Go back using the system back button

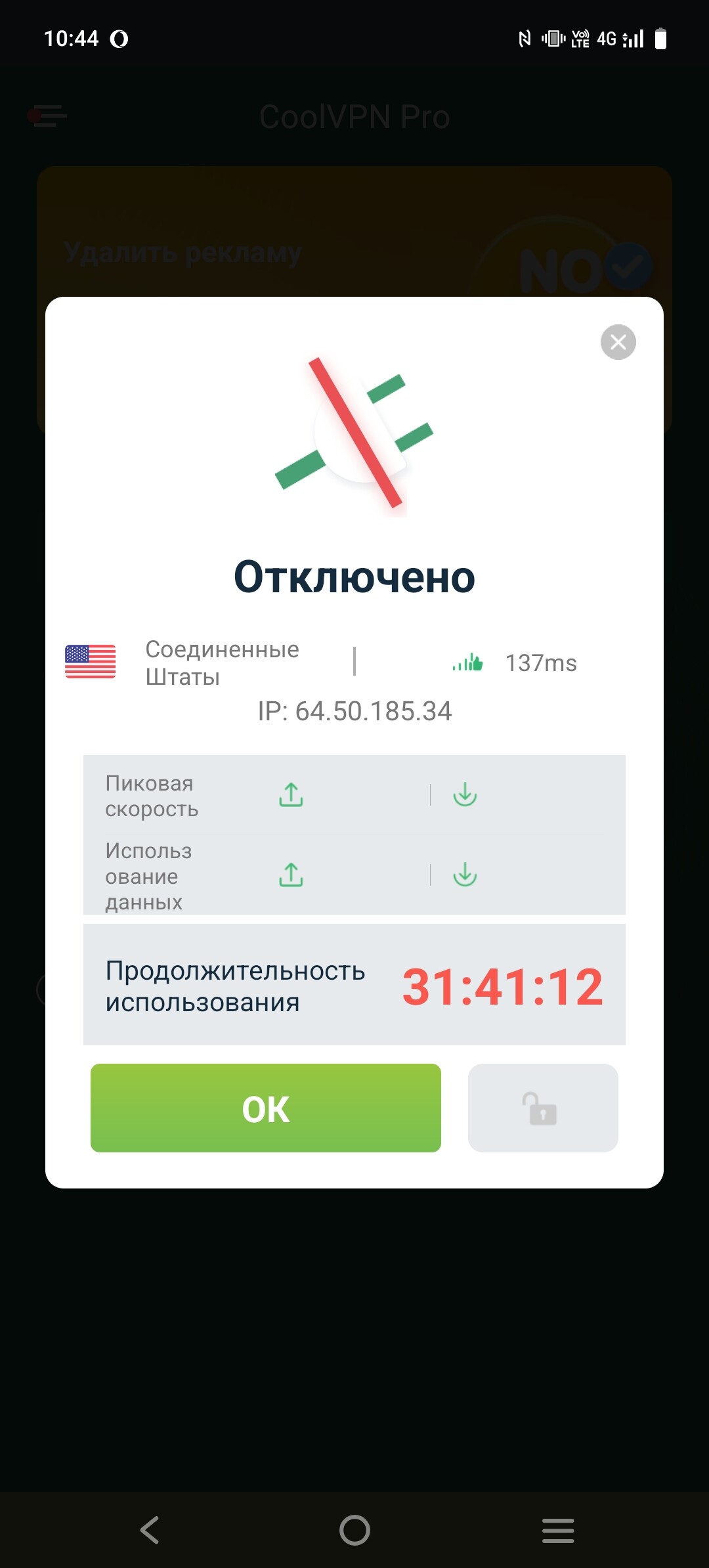150,1529
